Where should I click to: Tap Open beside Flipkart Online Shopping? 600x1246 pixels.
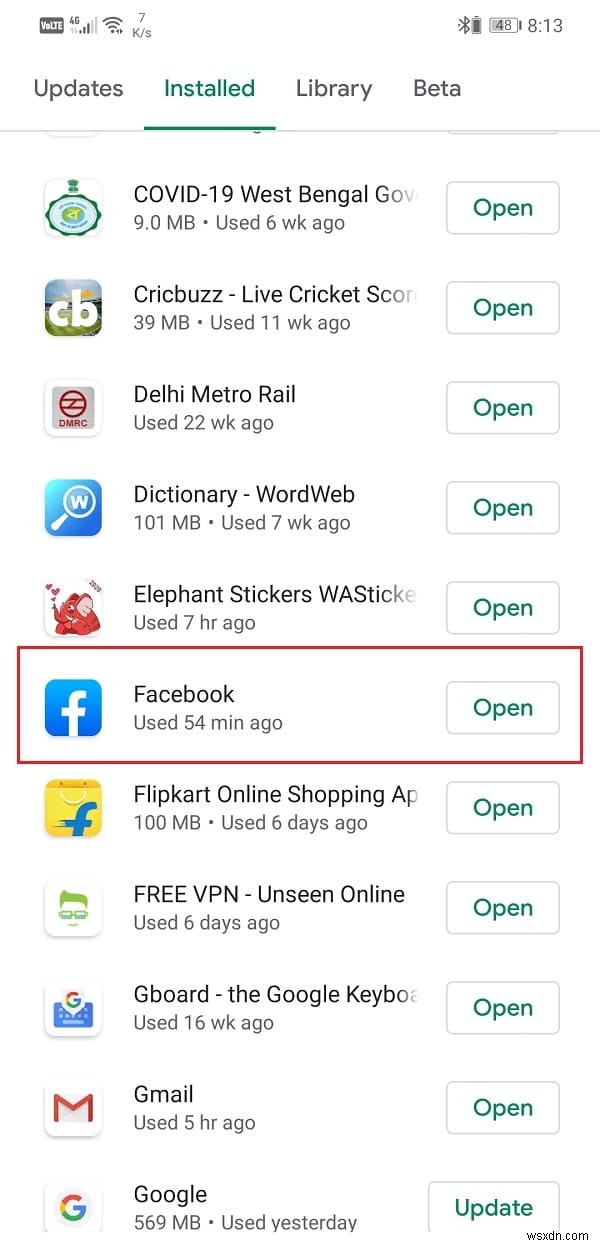(502, 808)
